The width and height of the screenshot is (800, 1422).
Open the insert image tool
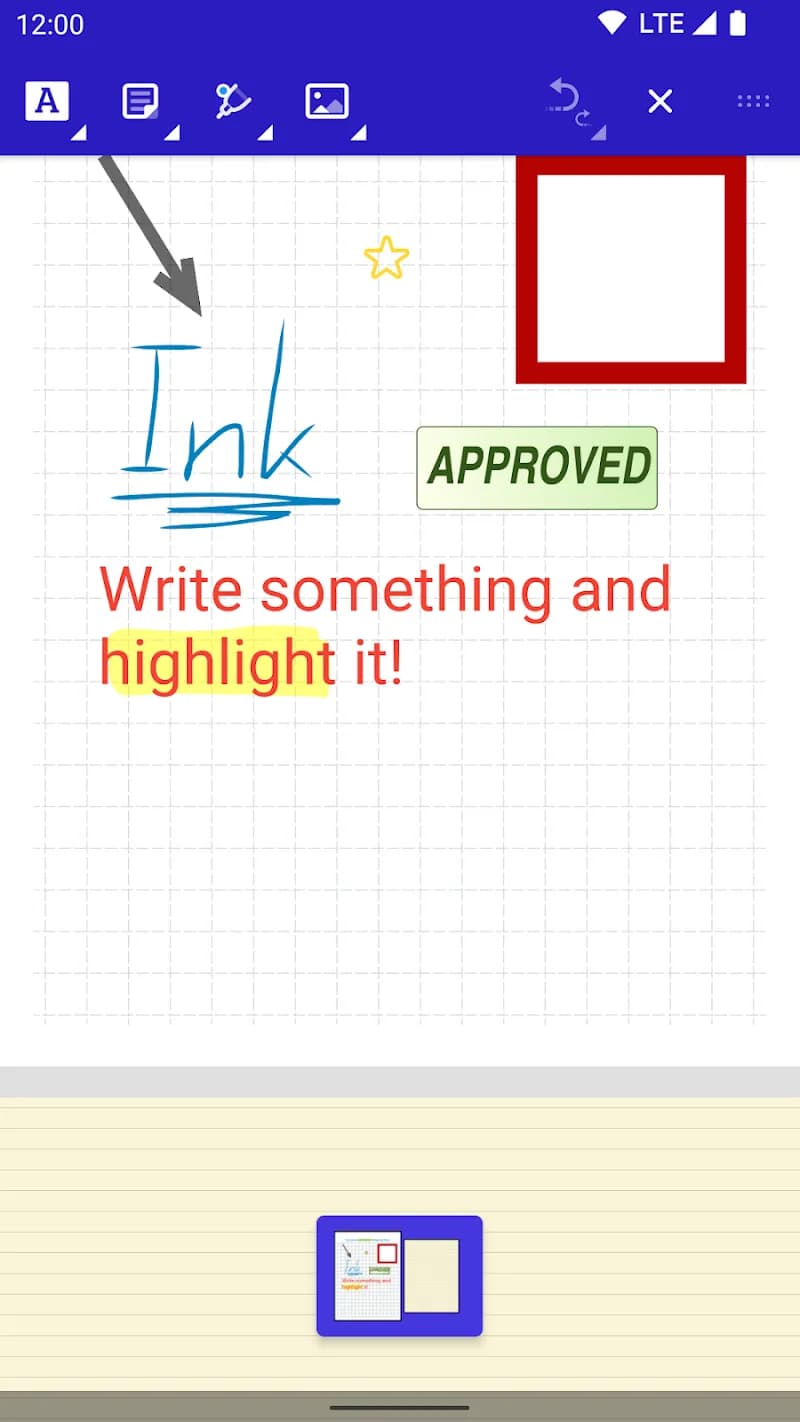coord(328,100)
